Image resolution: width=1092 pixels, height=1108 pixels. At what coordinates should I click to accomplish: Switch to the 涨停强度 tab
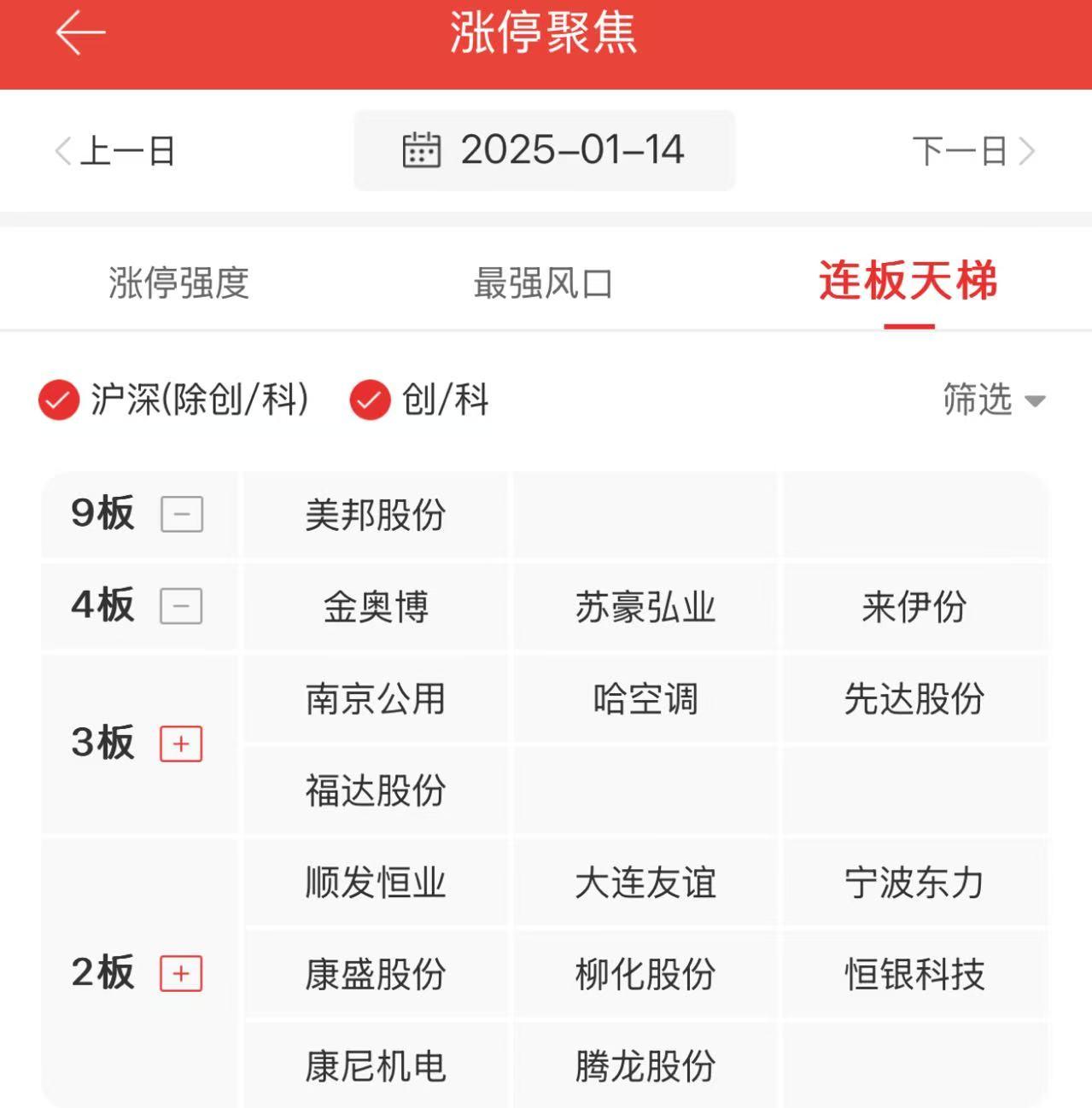point(178,284)
